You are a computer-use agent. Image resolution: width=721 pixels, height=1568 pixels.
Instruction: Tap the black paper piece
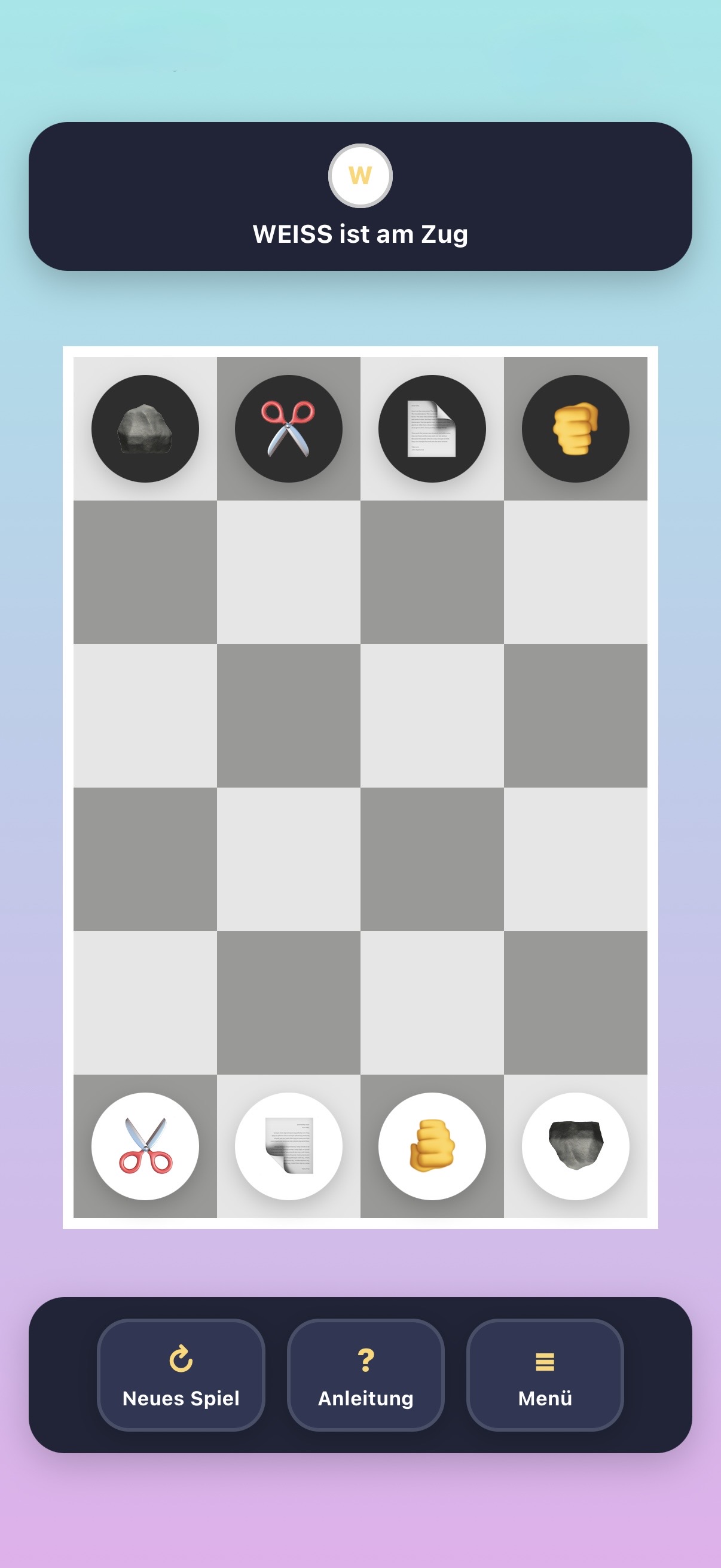click(x=432, y=429)
